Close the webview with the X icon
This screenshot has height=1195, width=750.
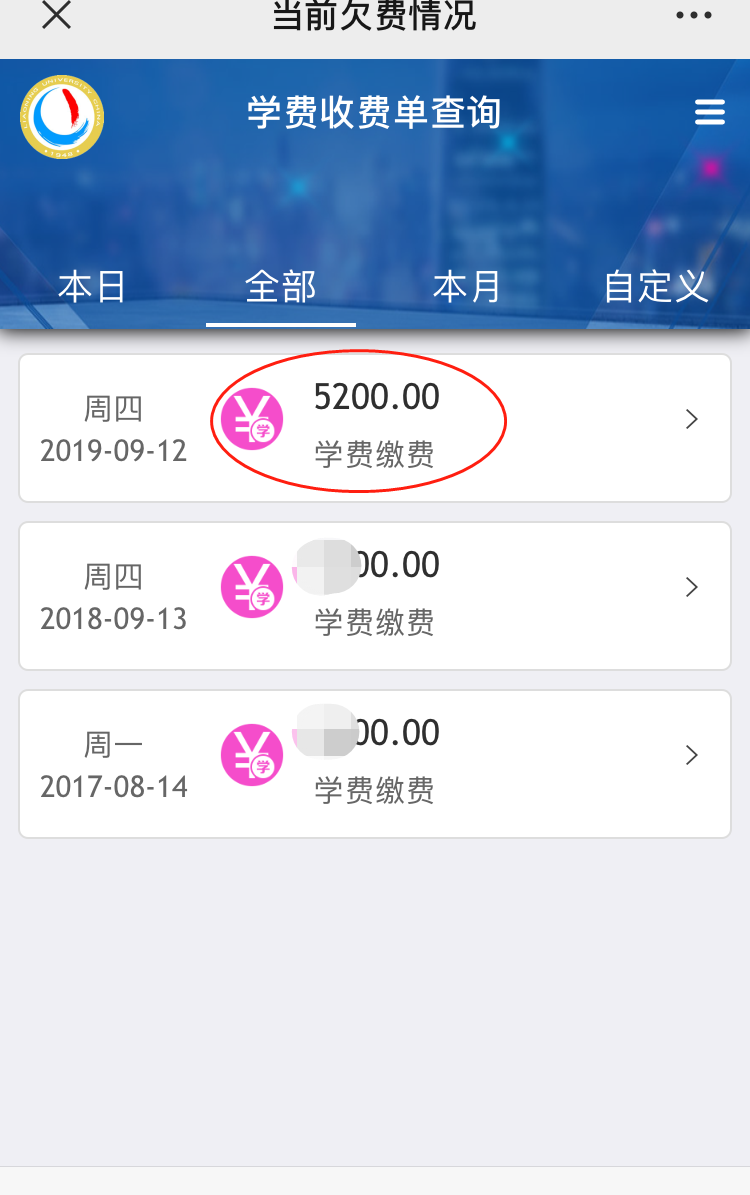point(57,15)
